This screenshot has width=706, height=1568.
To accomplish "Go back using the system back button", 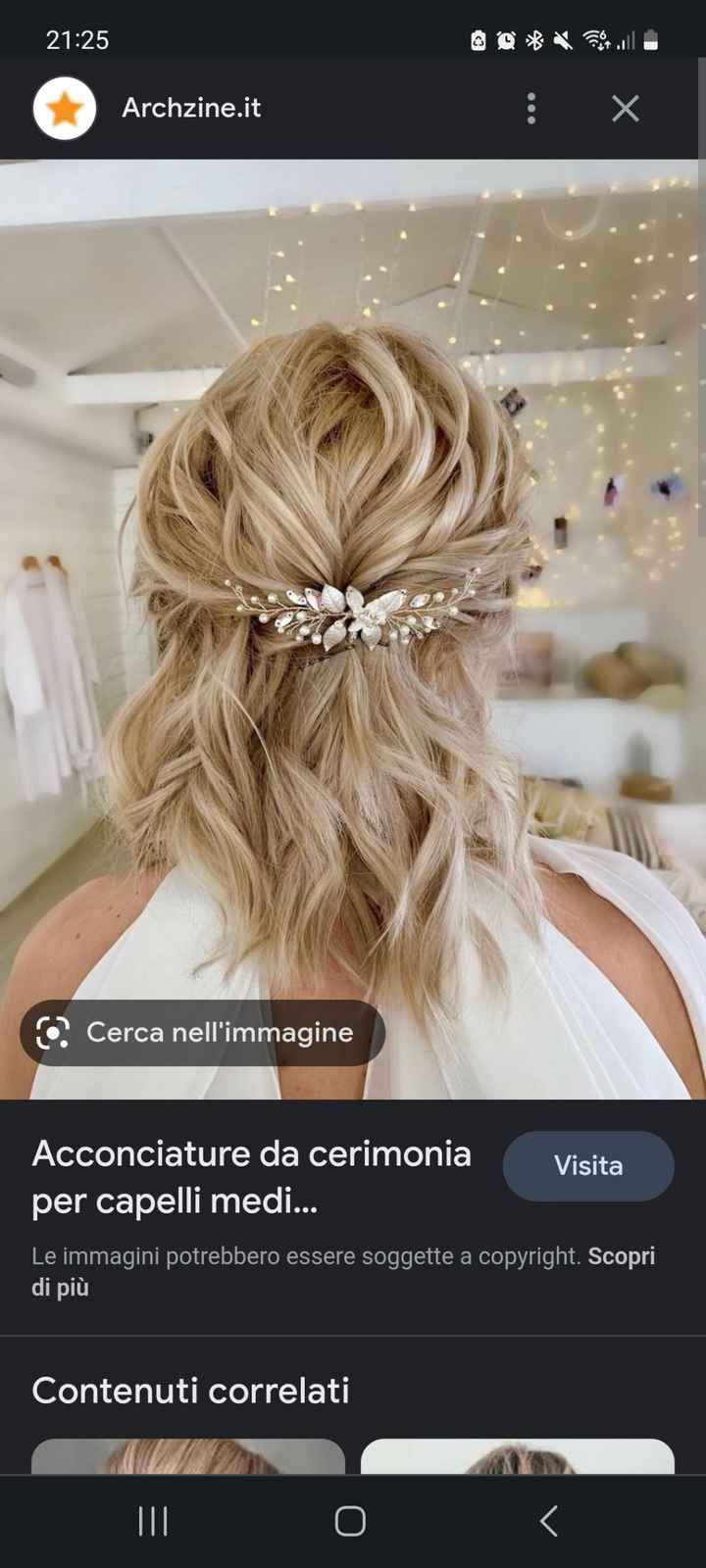I will click(548, 1521).
